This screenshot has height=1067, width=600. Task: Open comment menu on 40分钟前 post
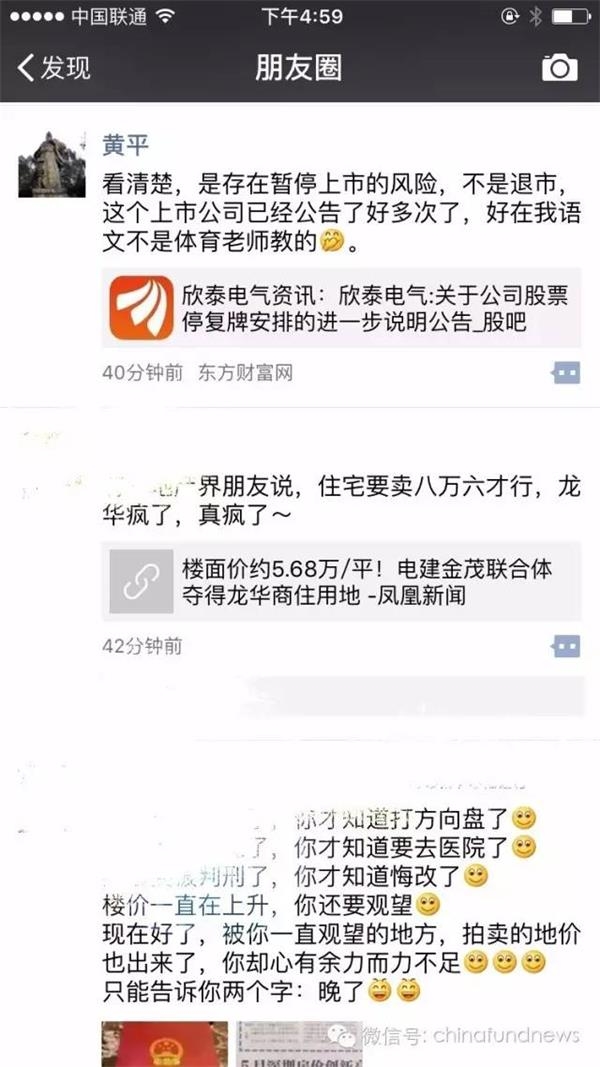click(565, 373)
